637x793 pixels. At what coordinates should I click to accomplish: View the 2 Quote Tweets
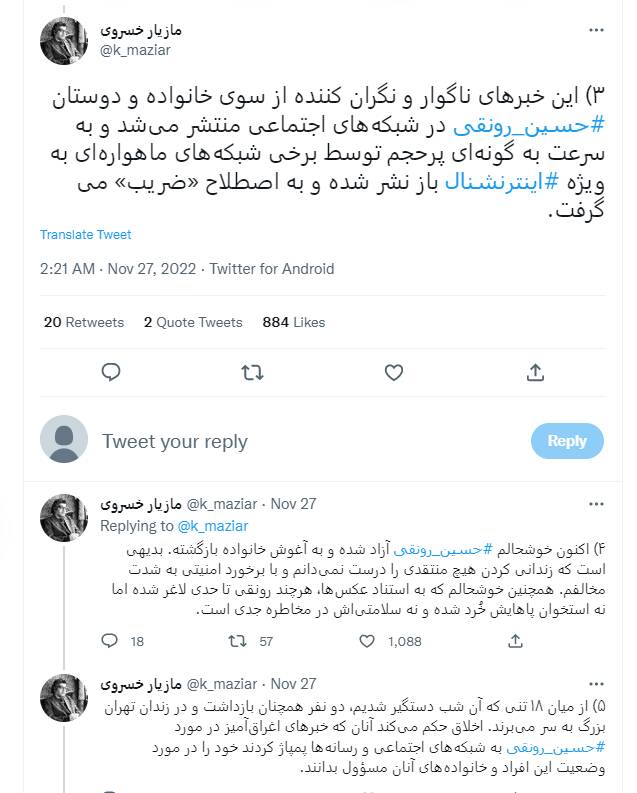[x=193, y=322]
